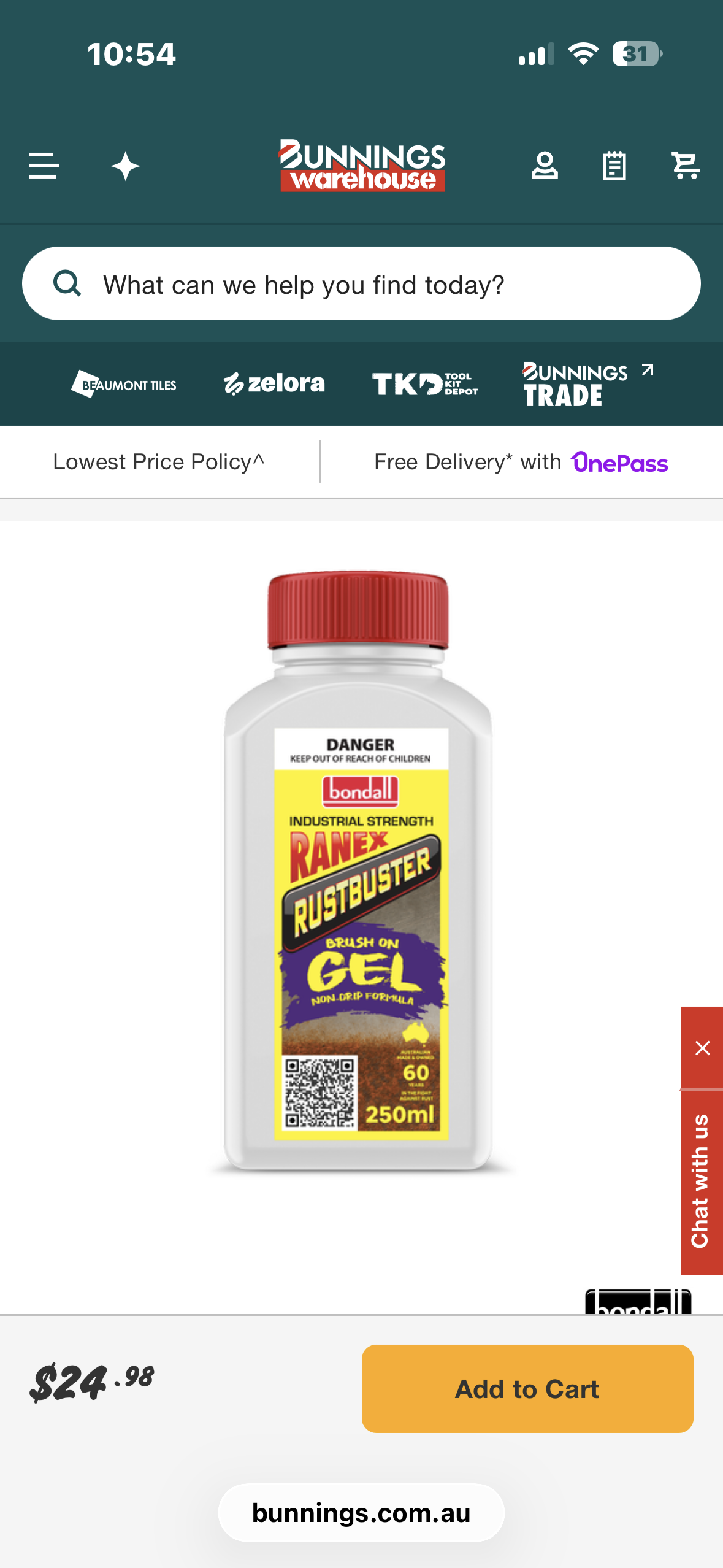Add the Rustbuster Gel to Cart
The height and width of the screenshot is (1568, 723).
pyautogui.click(x=527, y=1389)
